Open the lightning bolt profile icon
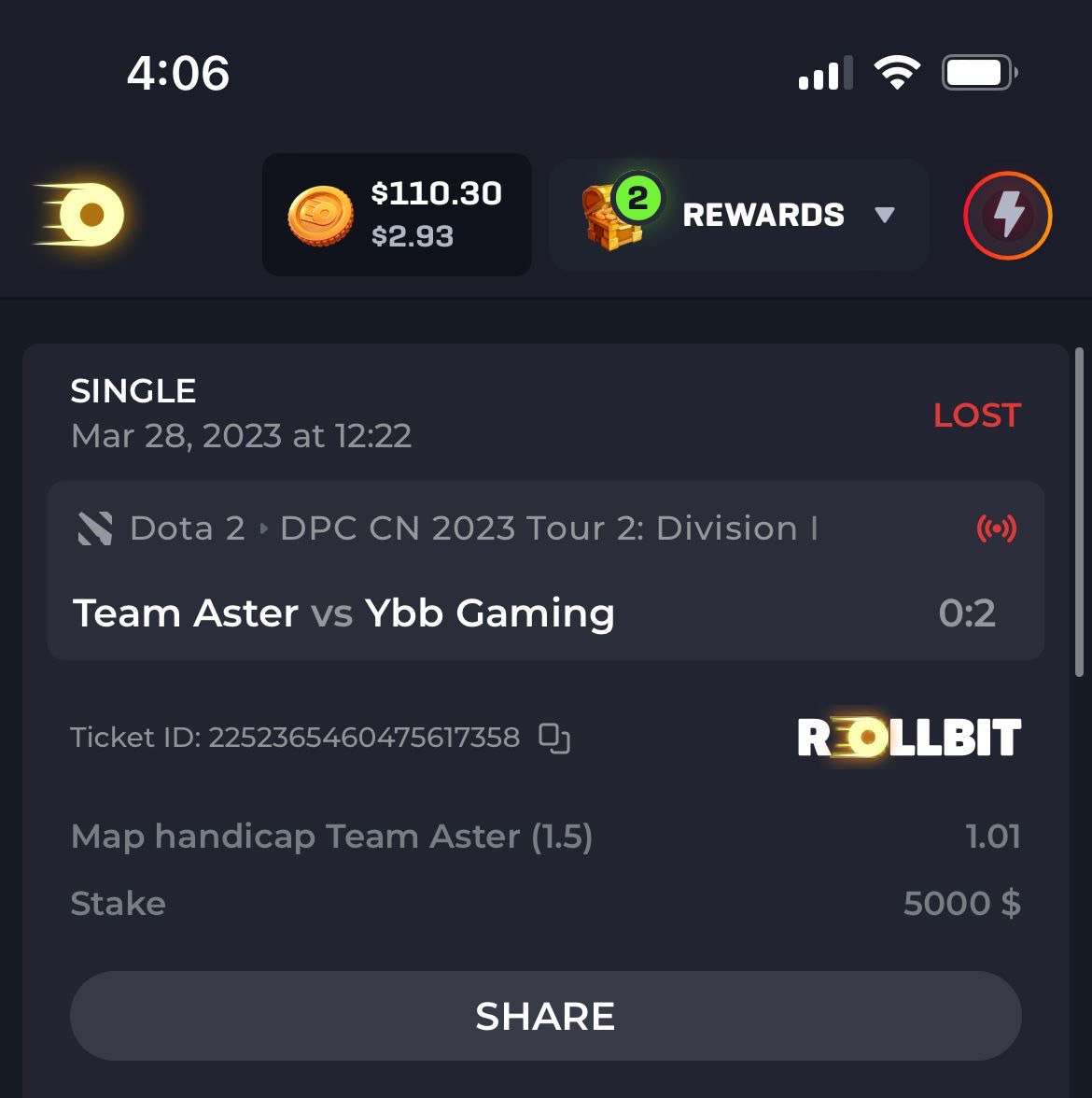The image size is (1092, 1098). pyautogui.click(x=1007, y=215)
